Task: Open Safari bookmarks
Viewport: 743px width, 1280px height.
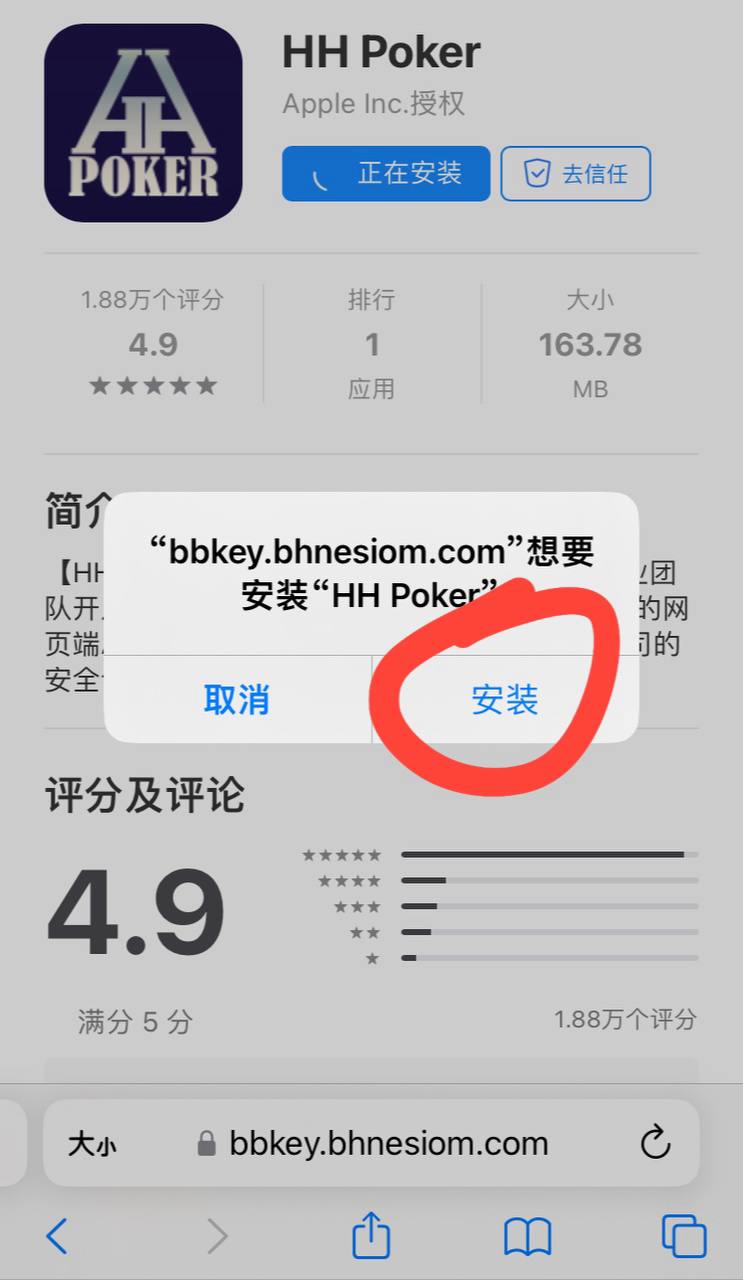Action: pos(527,1237)
